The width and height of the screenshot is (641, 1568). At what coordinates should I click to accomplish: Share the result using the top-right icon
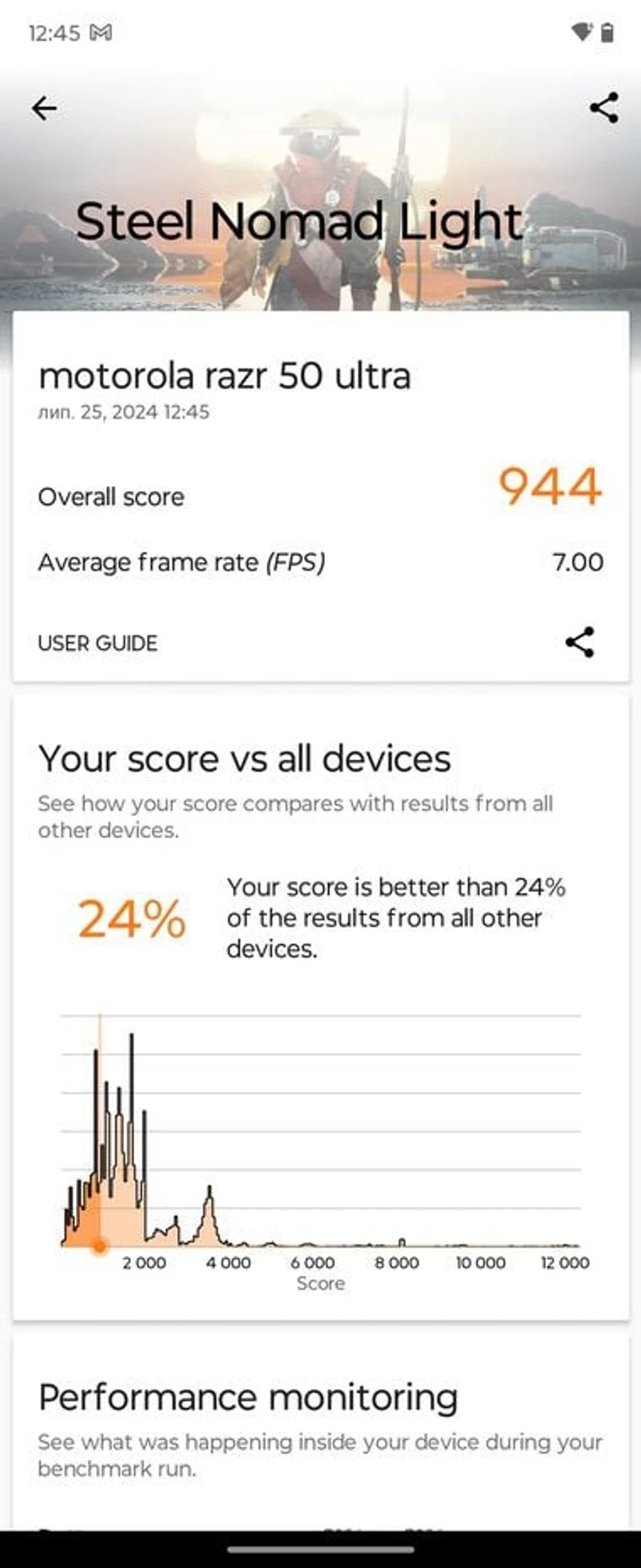(x=603, y=108)
